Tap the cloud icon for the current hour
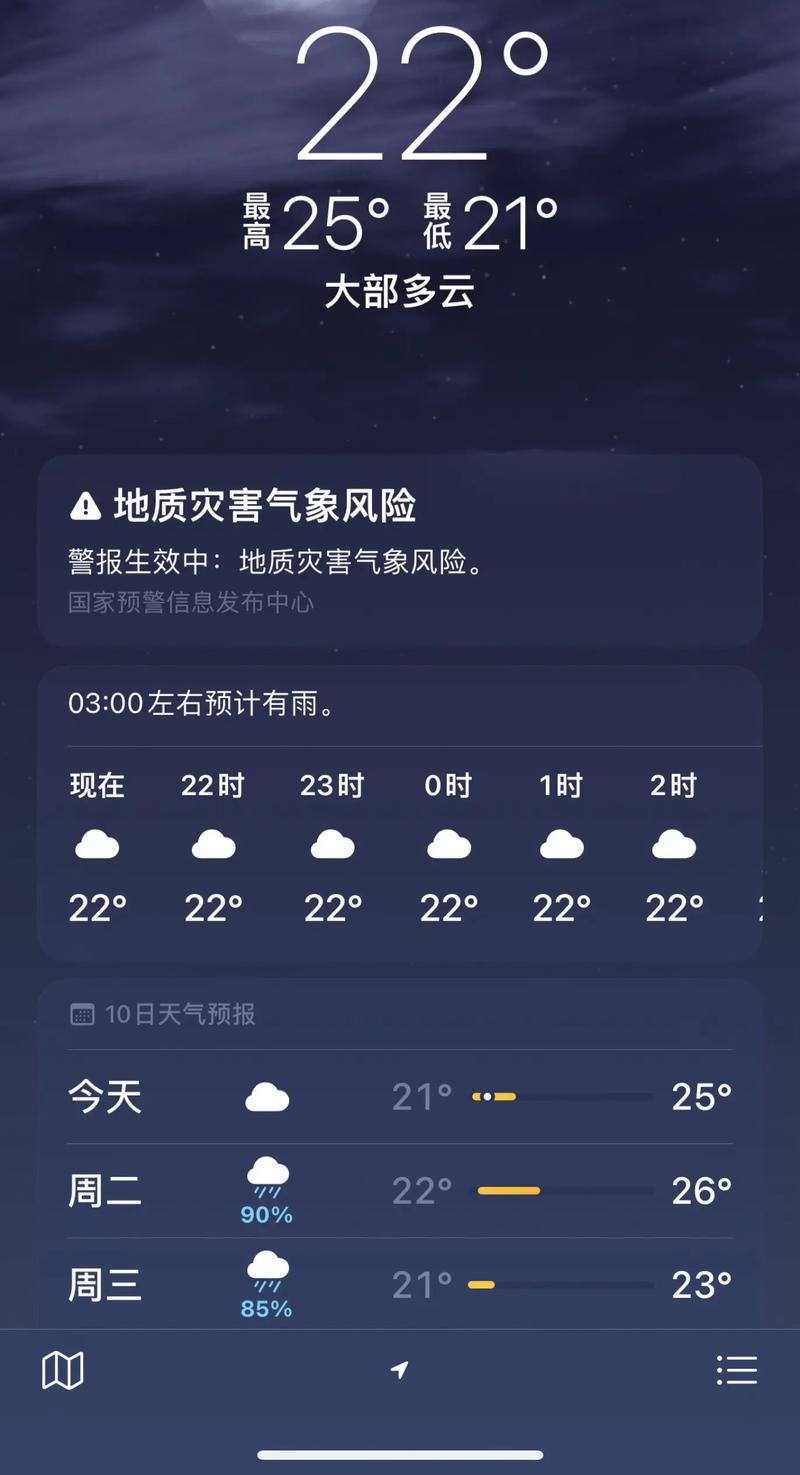Screen dimensions: 800x1475 (96, 843)
